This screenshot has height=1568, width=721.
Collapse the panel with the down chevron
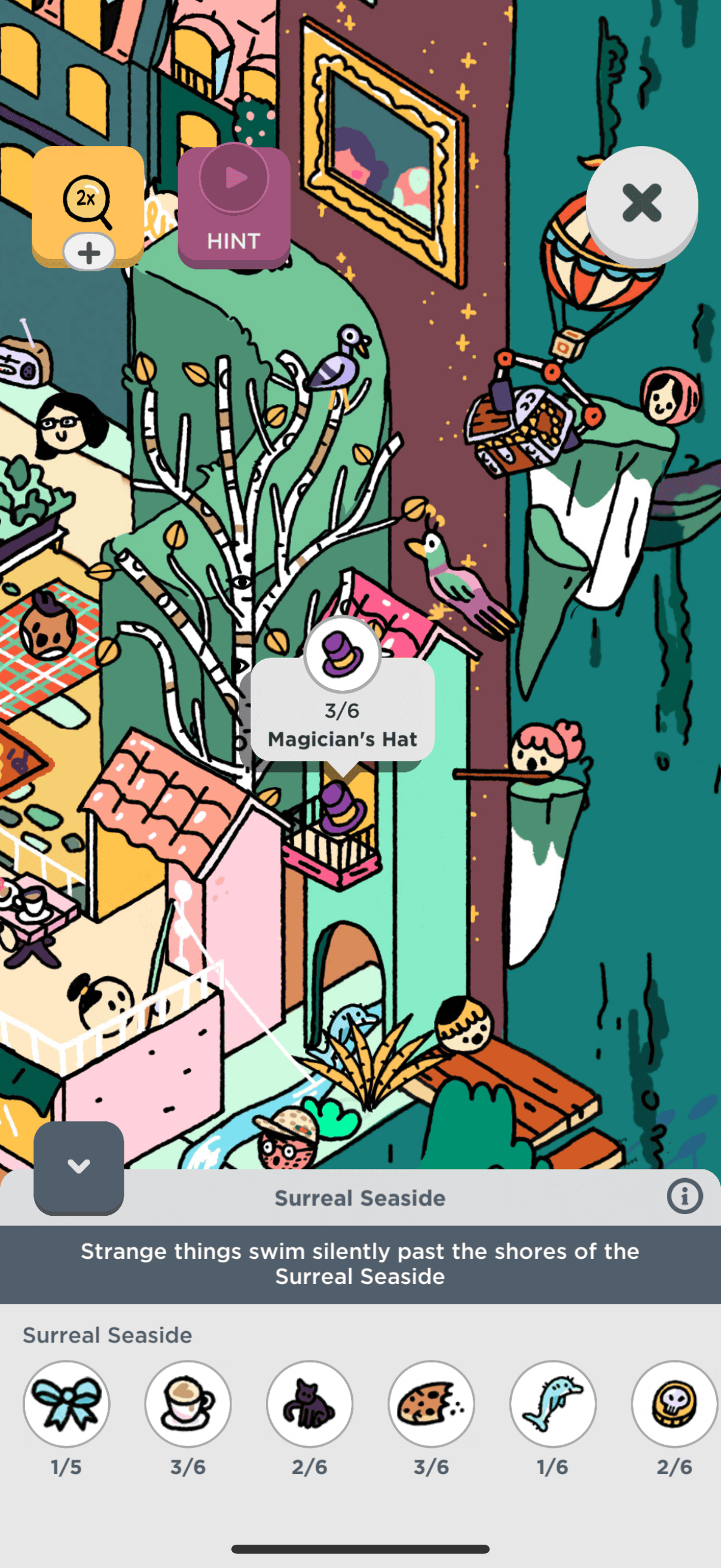click(78, 1166)
